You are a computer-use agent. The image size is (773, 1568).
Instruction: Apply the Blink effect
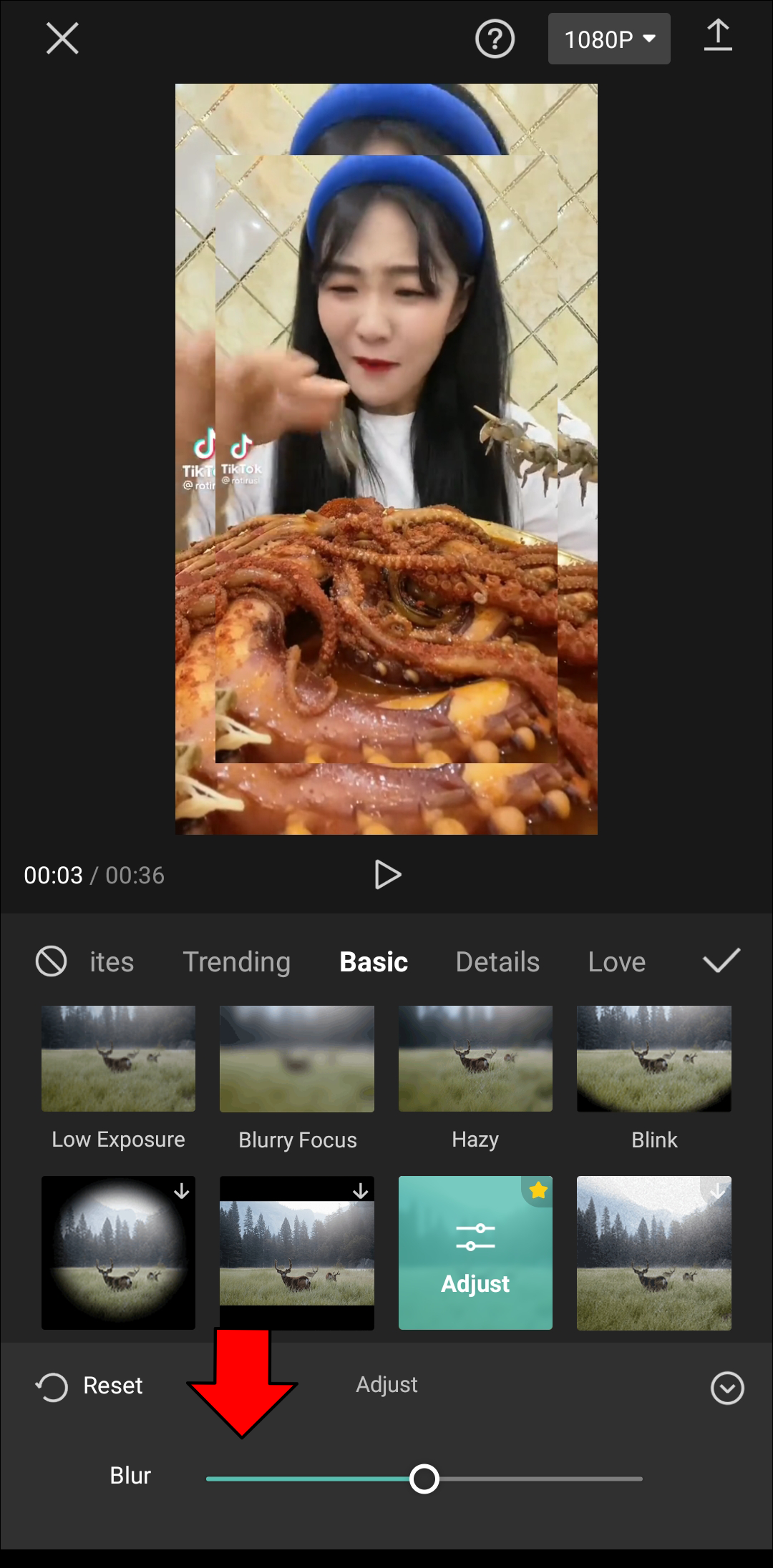coord(654,1059)
